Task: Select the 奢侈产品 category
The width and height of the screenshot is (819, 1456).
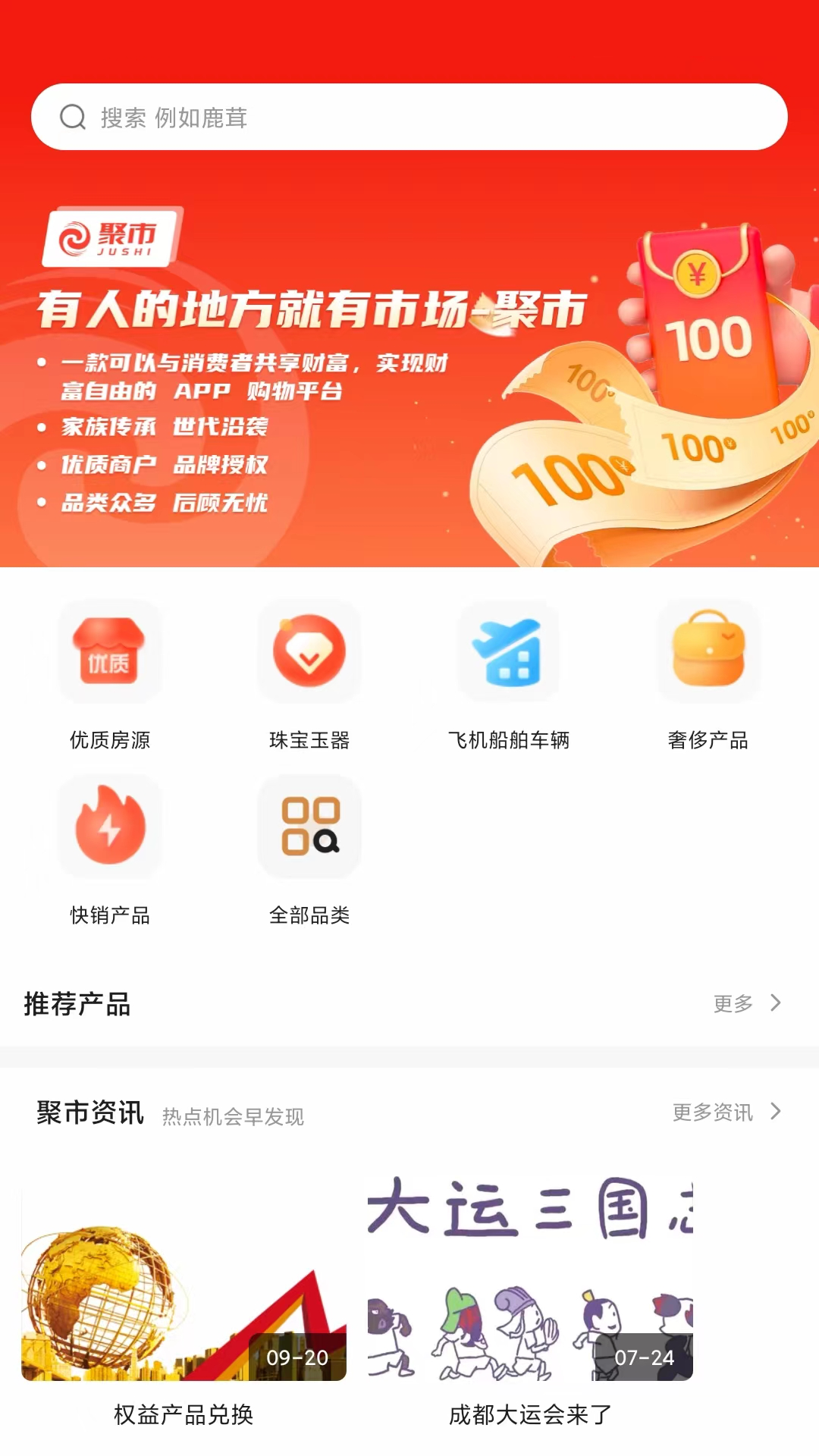Action: point(708,673)
